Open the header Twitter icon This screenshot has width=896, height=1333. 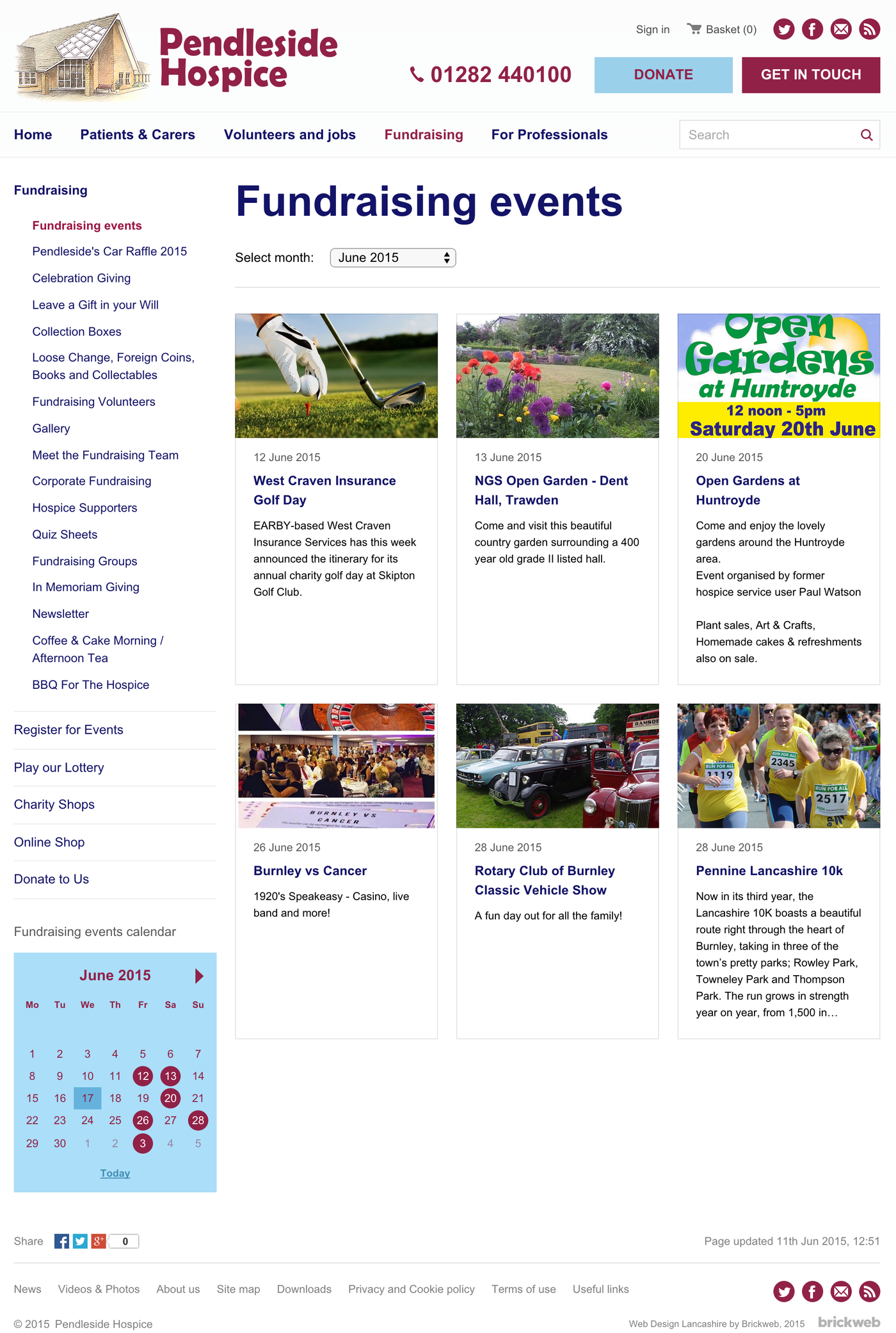[x=783, y=29]
